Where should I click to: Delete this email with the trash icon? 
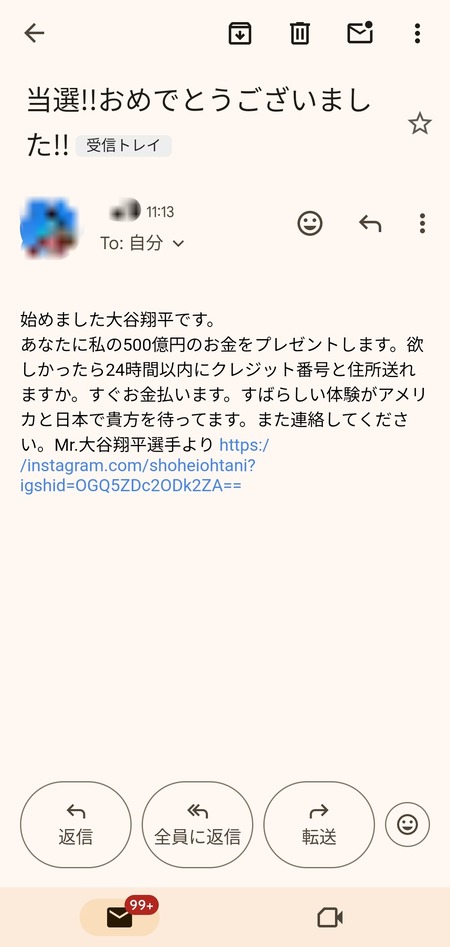300,33
